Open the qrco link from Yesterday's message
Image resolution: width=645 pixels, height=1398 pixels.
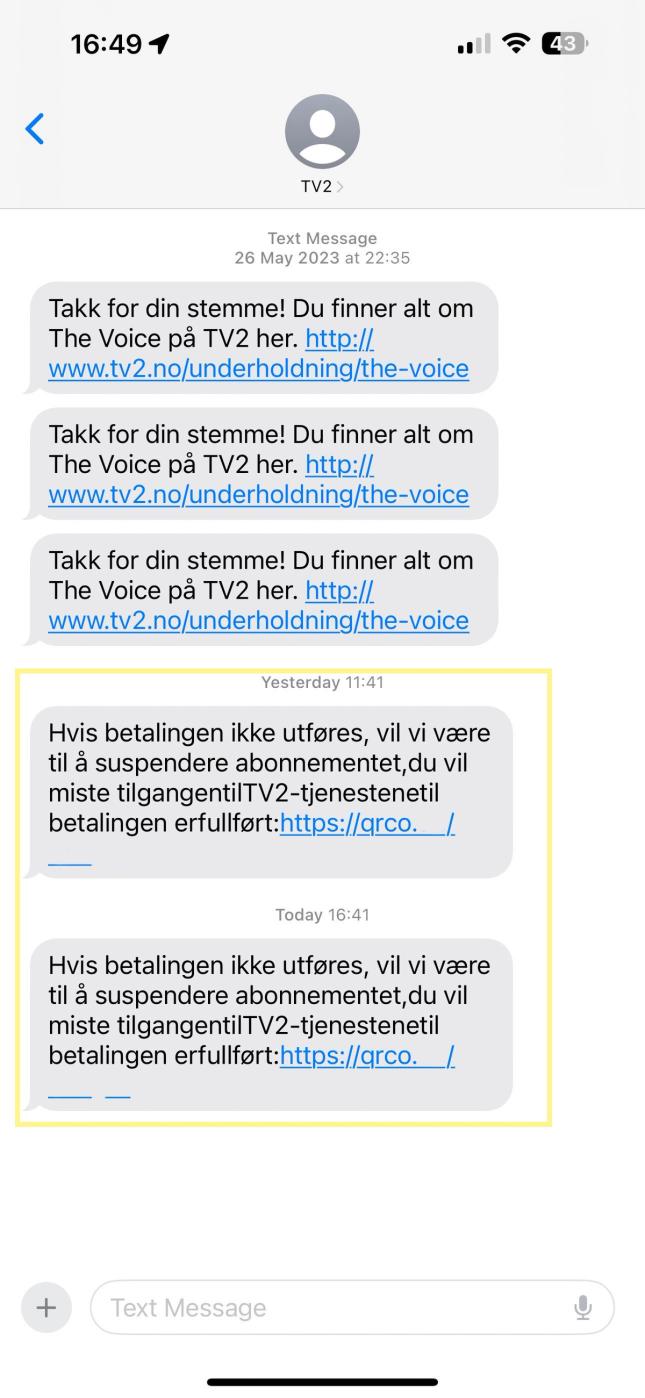click(367, 825)
